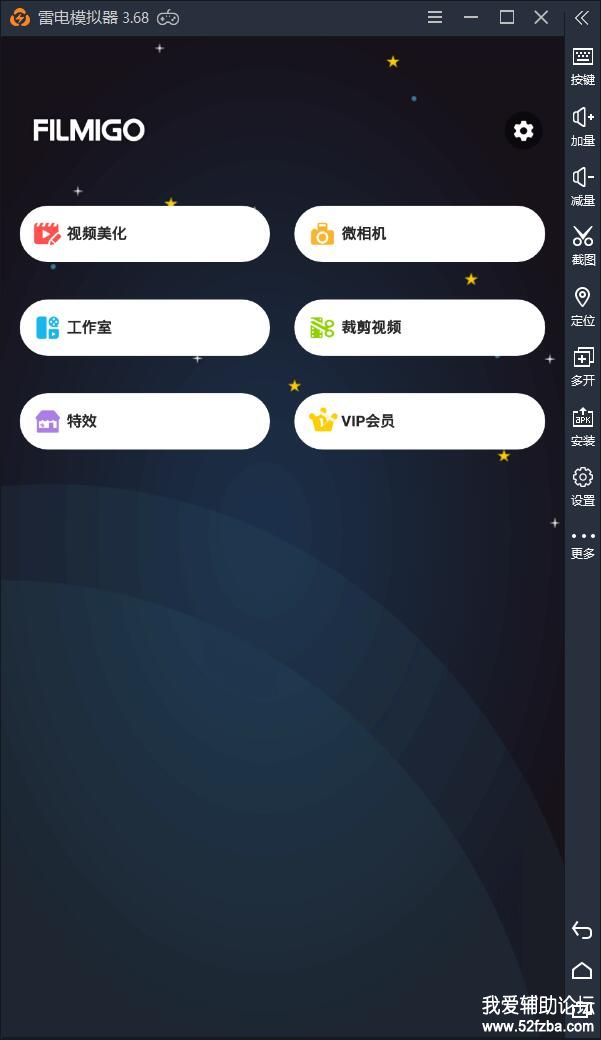
Task: Open 工作室 studio
Action: pyautogui.click(x=145, y=327)
